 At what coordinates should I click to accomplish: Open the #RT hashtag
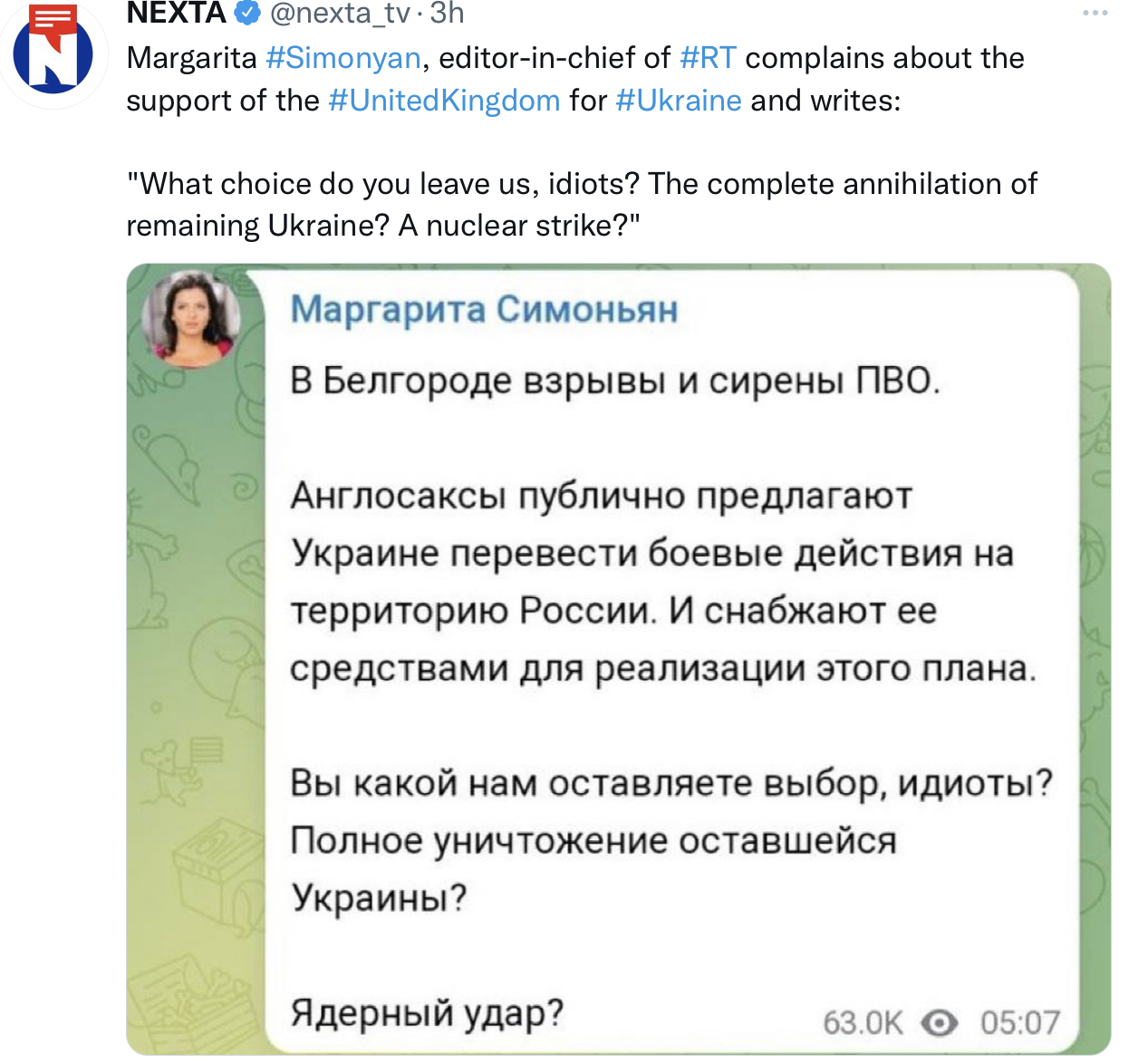[x=708, y=58]
